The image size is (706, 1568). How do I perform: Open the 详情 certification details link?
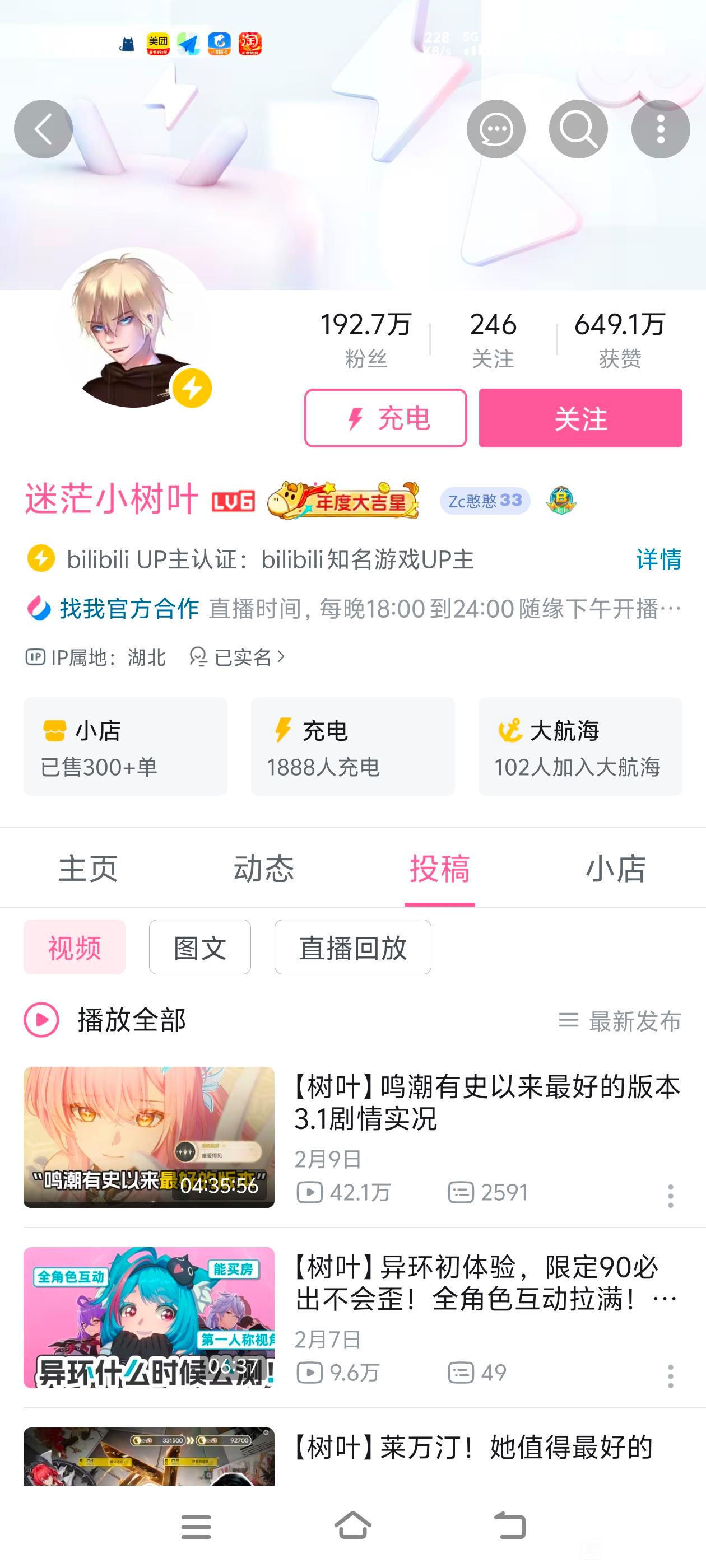point(658,559)
